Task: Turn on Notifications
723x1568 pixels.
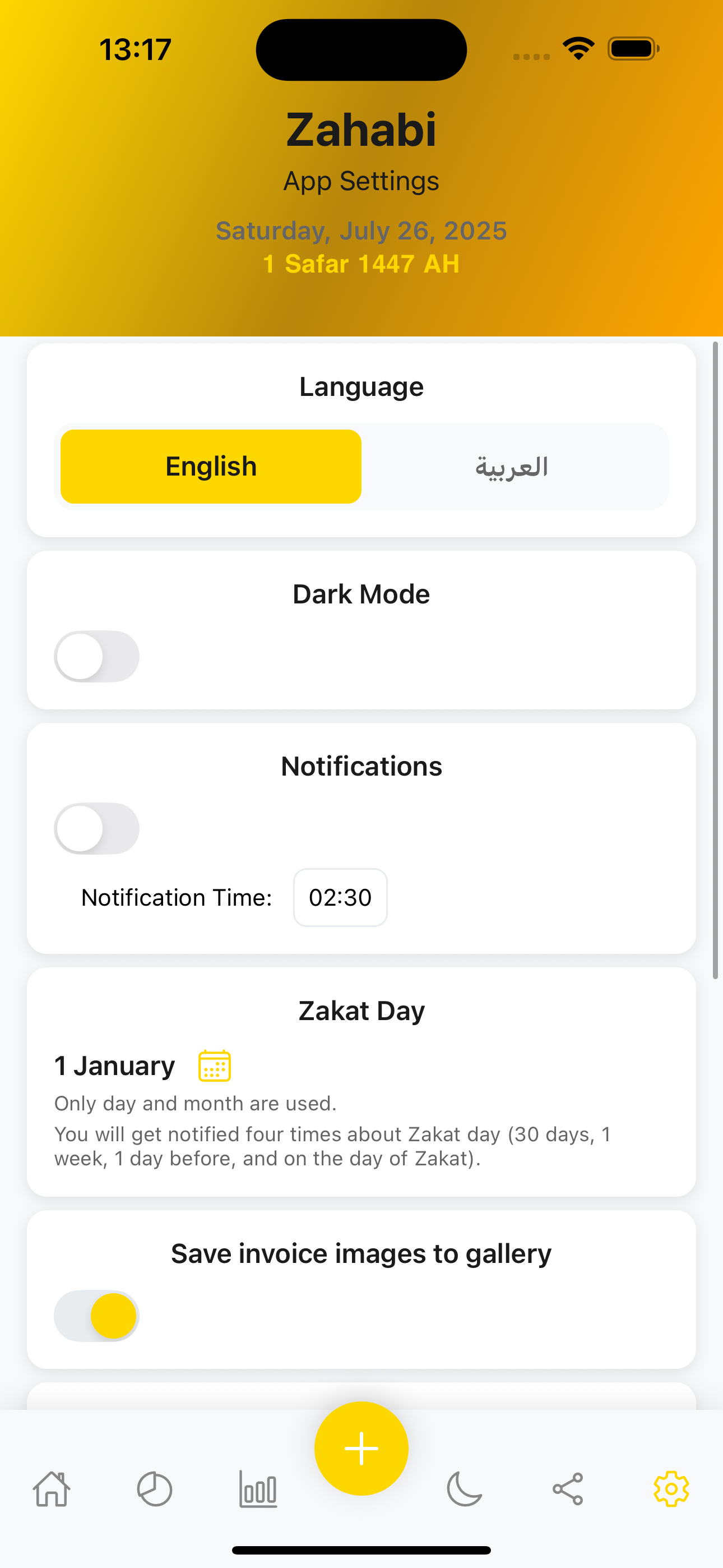Action: 98,828
